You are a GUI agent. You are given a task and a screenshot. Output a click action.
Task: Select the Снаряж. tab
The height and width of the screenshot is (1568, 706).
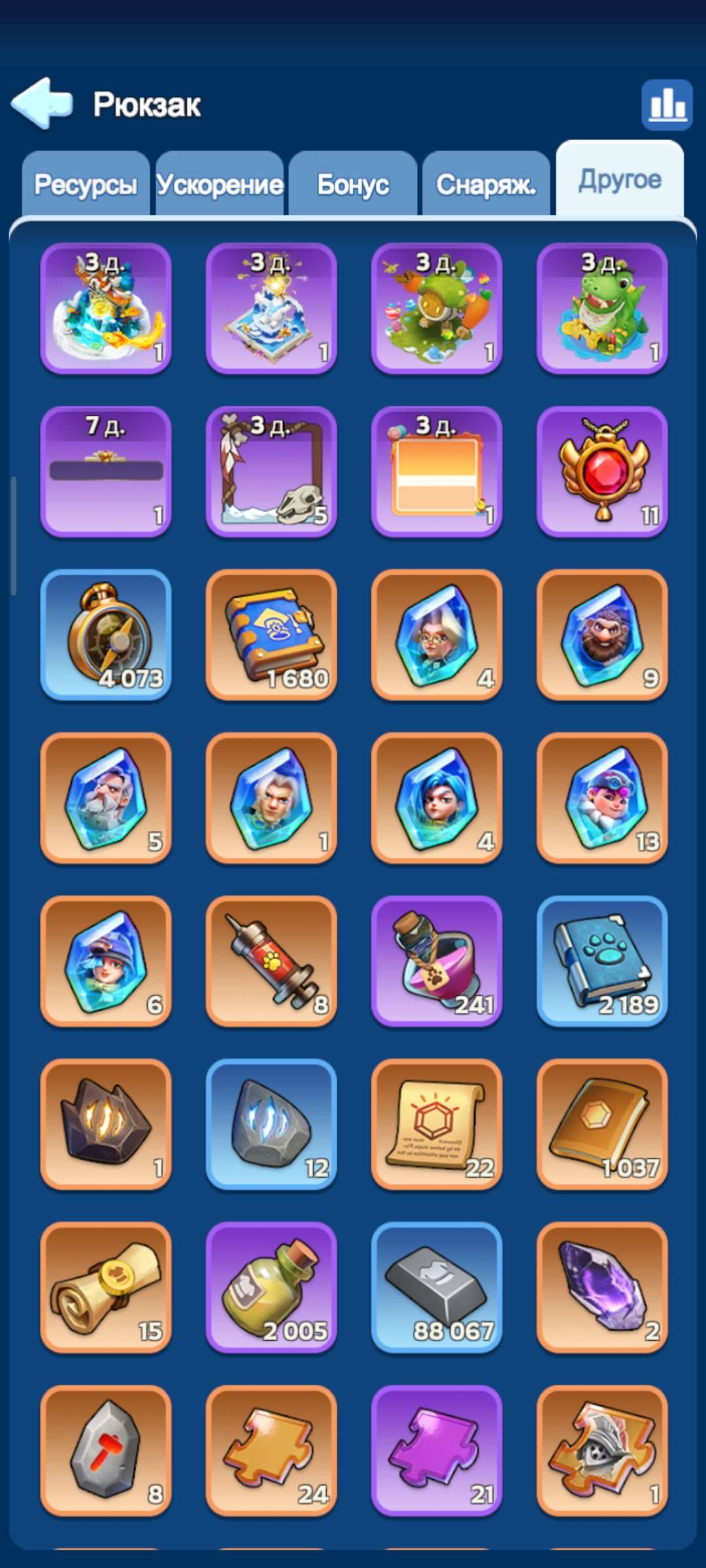click(486, 184)
